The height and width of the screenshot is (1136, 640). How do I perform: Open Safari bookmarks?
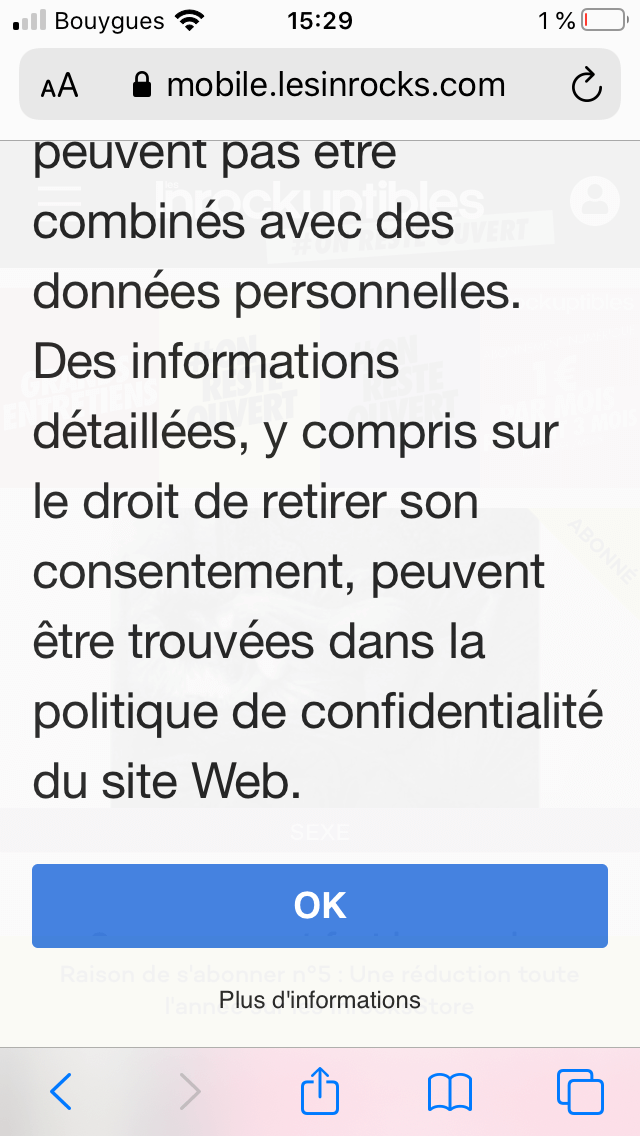[x=450, y=1092]
